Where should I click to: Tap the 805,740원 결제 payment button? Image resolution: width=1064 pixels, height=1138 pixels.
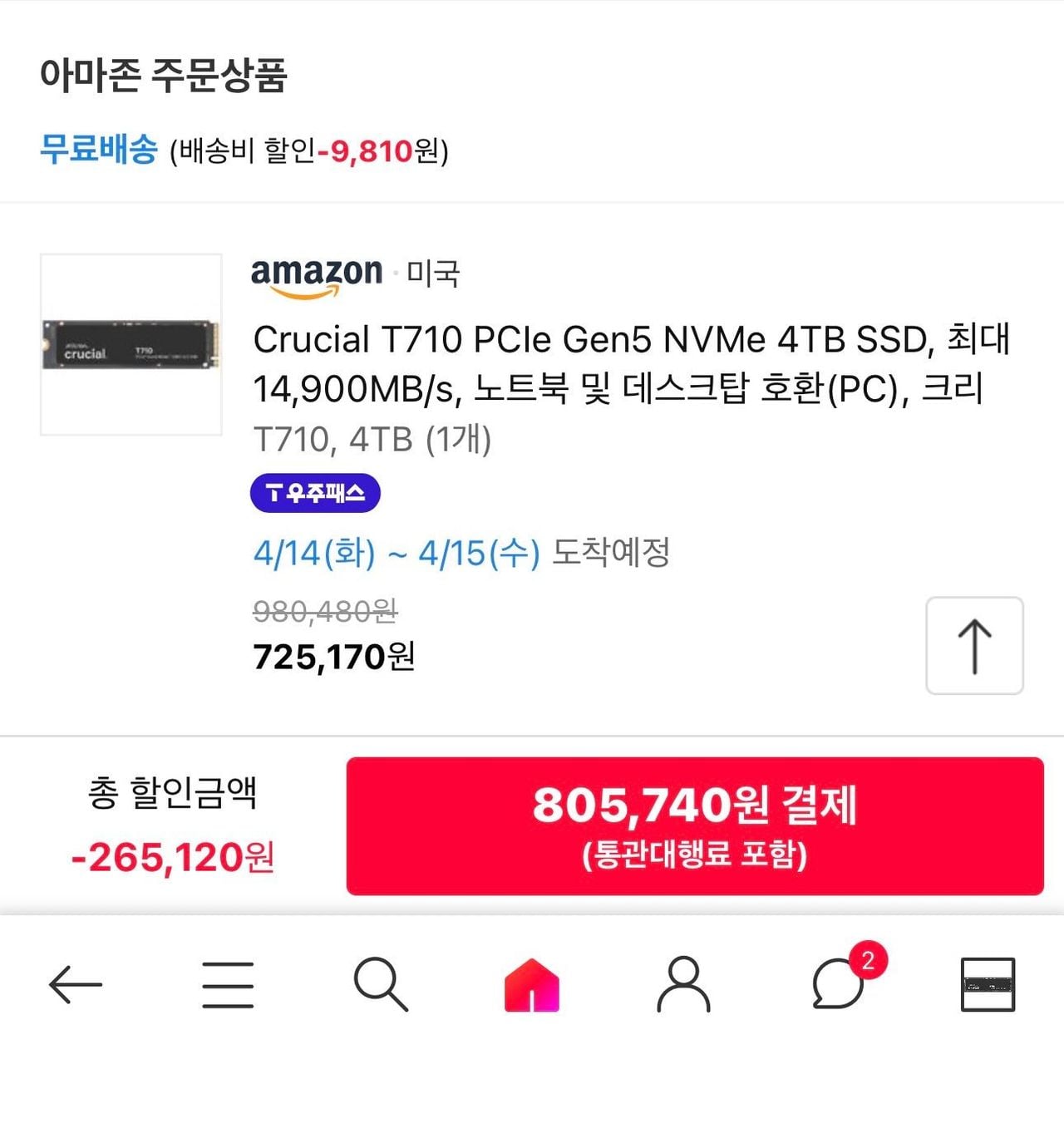tap(694, 826)
